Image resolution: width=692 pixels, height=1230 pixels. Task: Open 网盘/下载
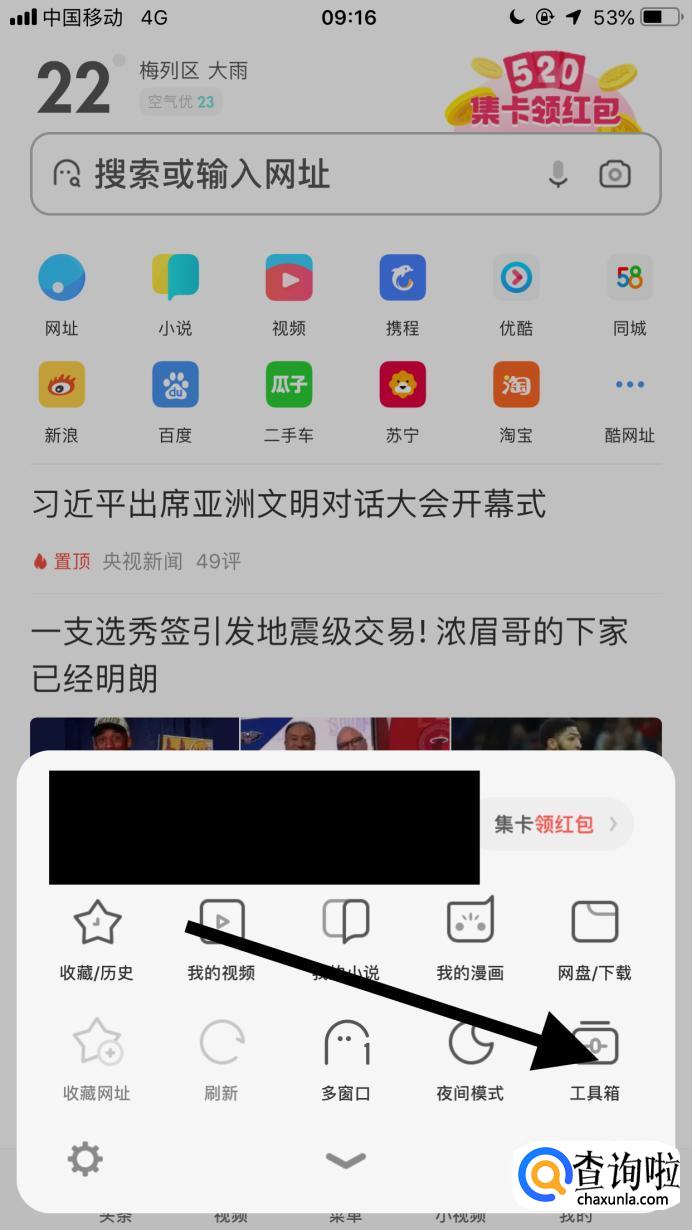click(595, 938)
